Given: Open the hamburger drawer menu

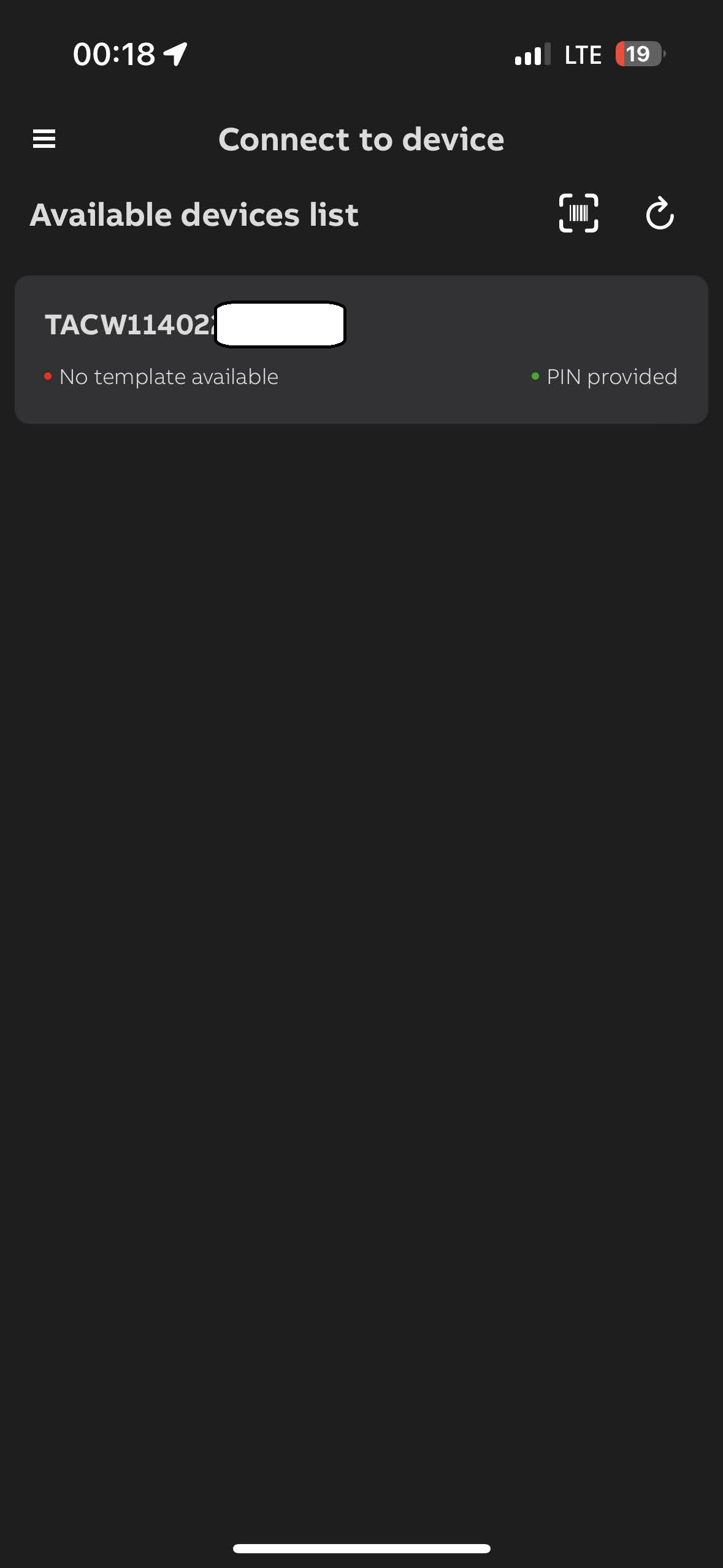Looking at the screenshot, I should point(44,139).
